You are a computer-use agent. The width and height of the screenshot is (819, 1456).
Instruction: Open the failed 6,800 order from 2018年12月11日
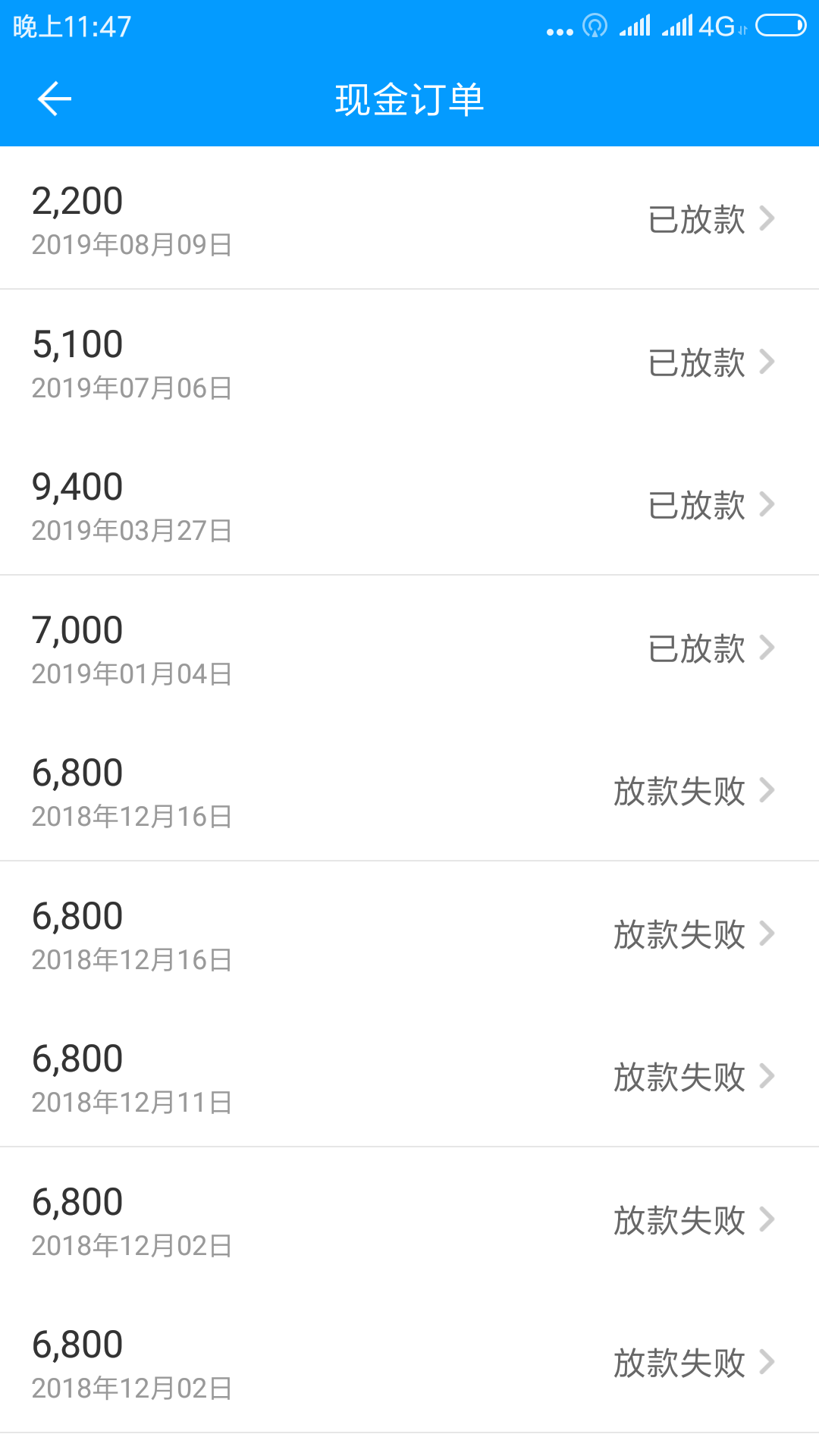[409, 1075]
